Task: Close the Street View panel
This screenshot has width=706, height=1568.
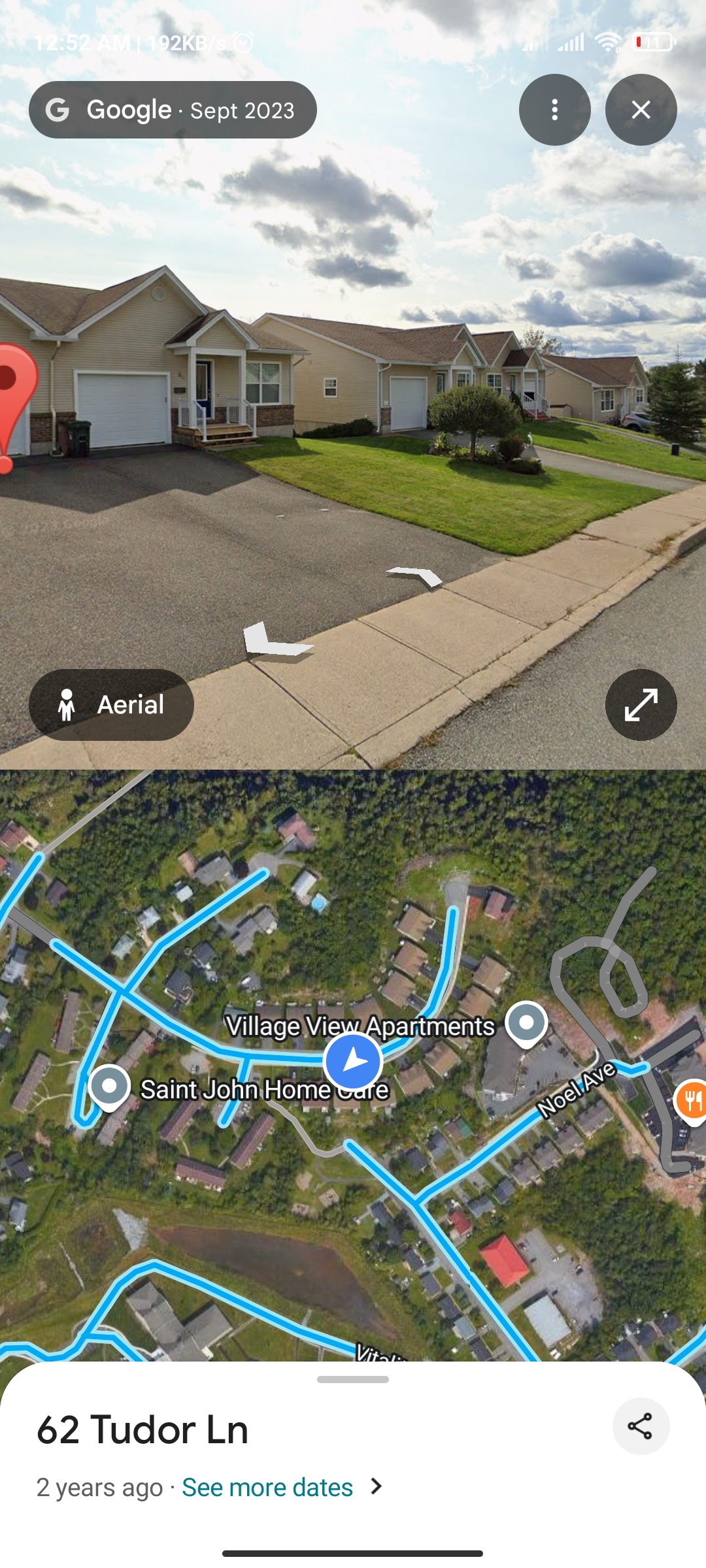Action: tap(641, 110)
